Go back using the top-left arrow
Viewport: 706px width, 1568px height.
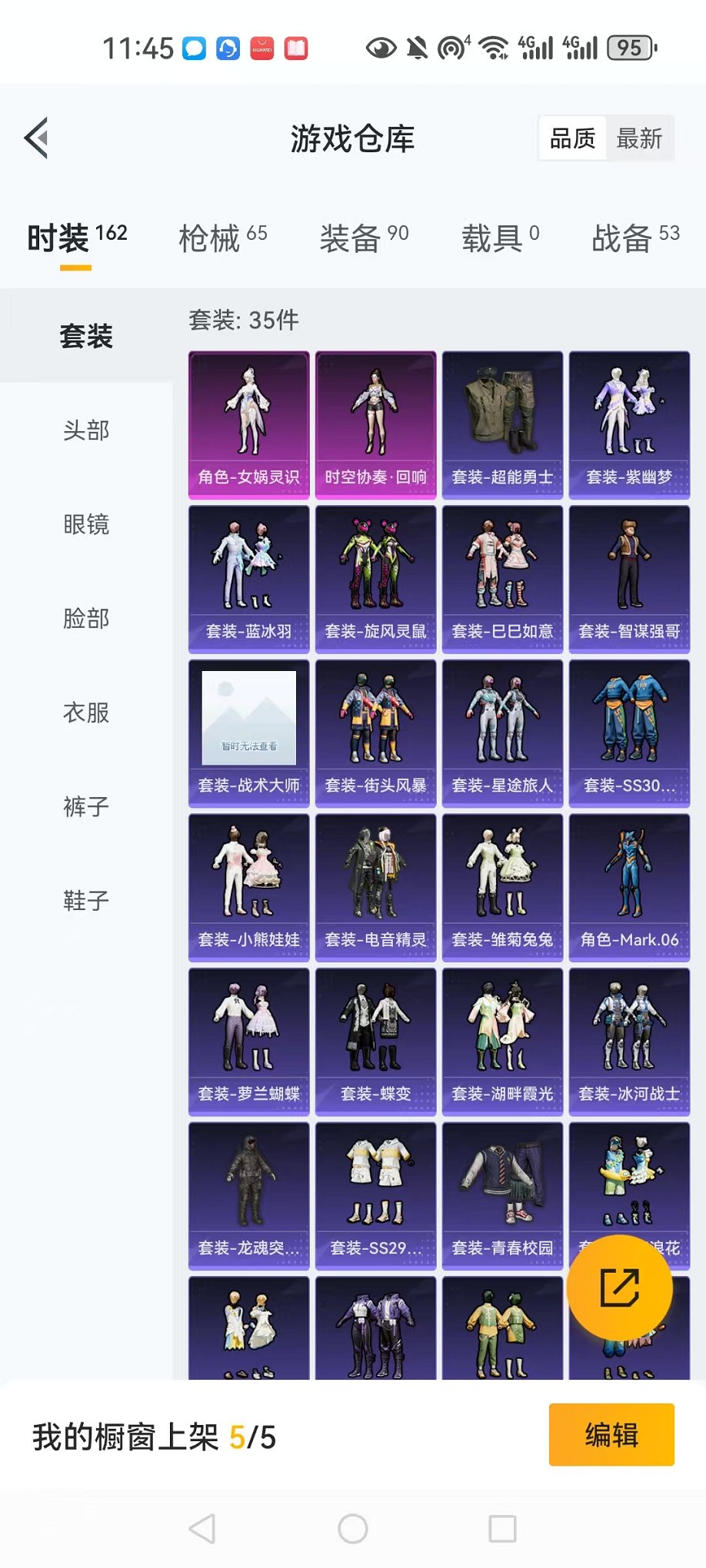pos(36,138)
